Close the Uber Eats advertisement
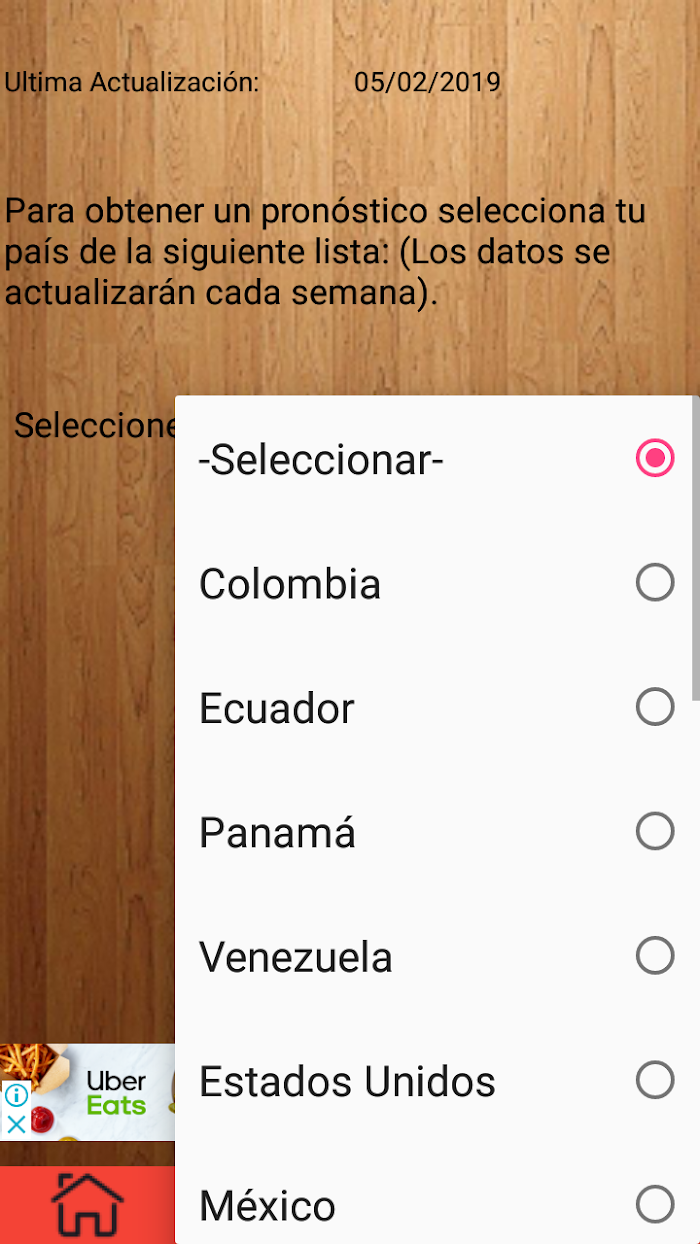 tap(16, 1124)
